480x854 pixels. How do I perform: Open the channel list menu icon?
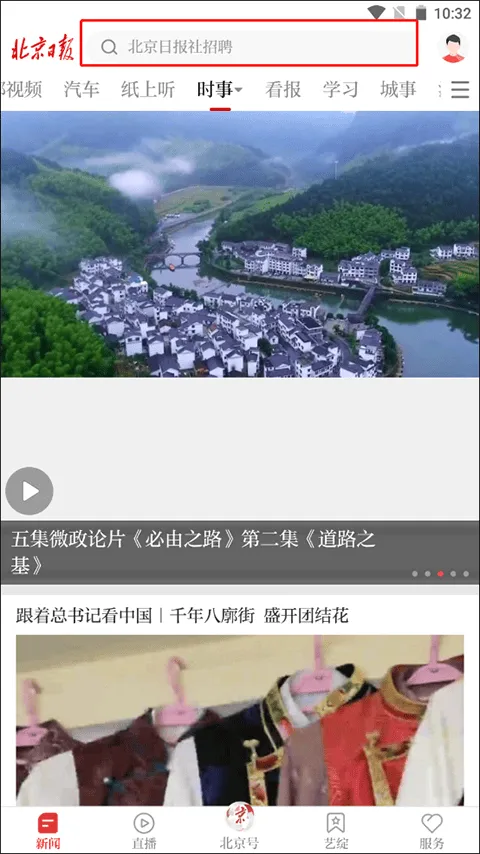click(x=460, y=89)
